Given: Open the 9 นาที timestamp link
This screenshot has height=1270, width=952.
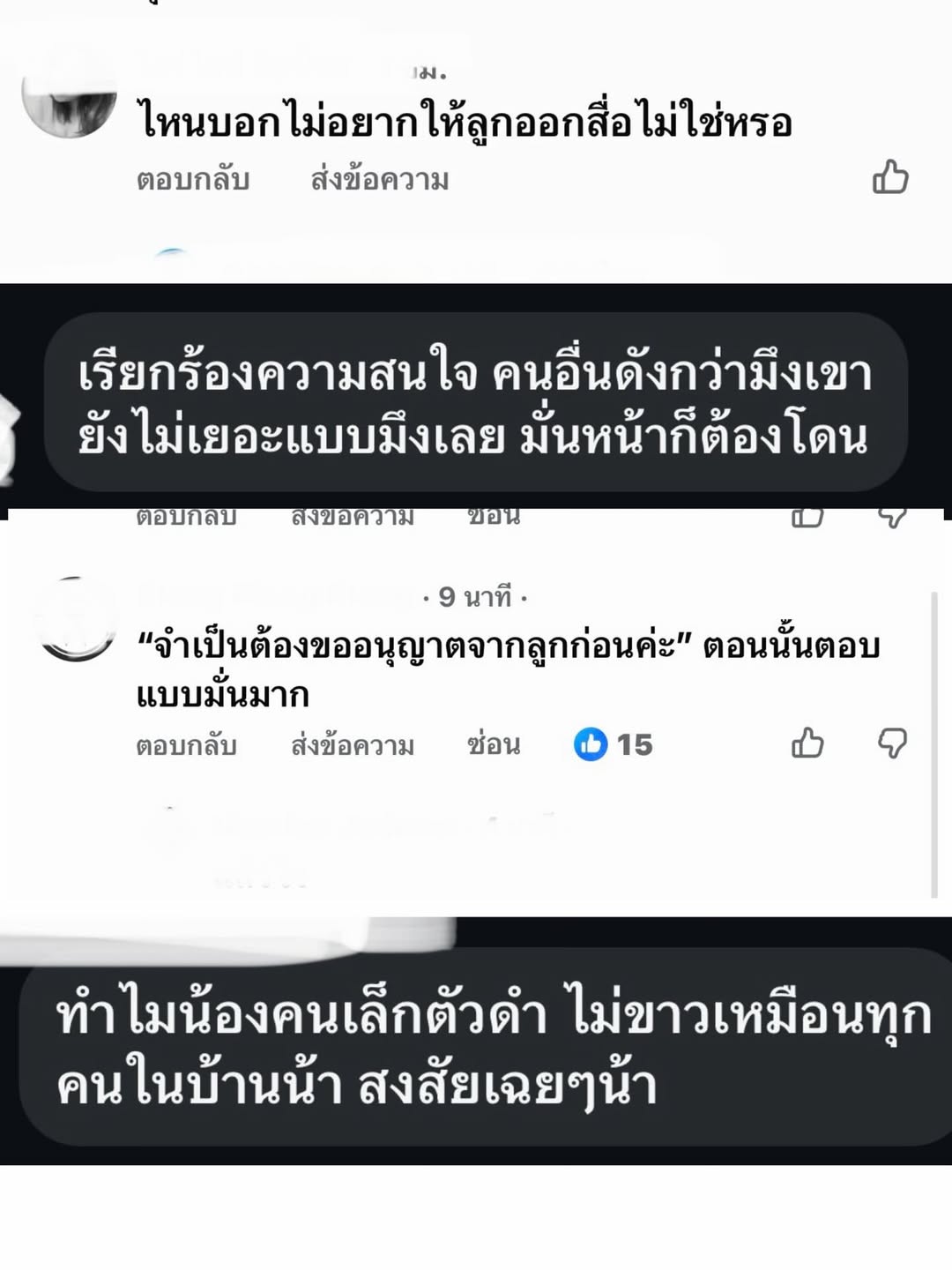Looking at the screenshot, I should pos(476,597).
